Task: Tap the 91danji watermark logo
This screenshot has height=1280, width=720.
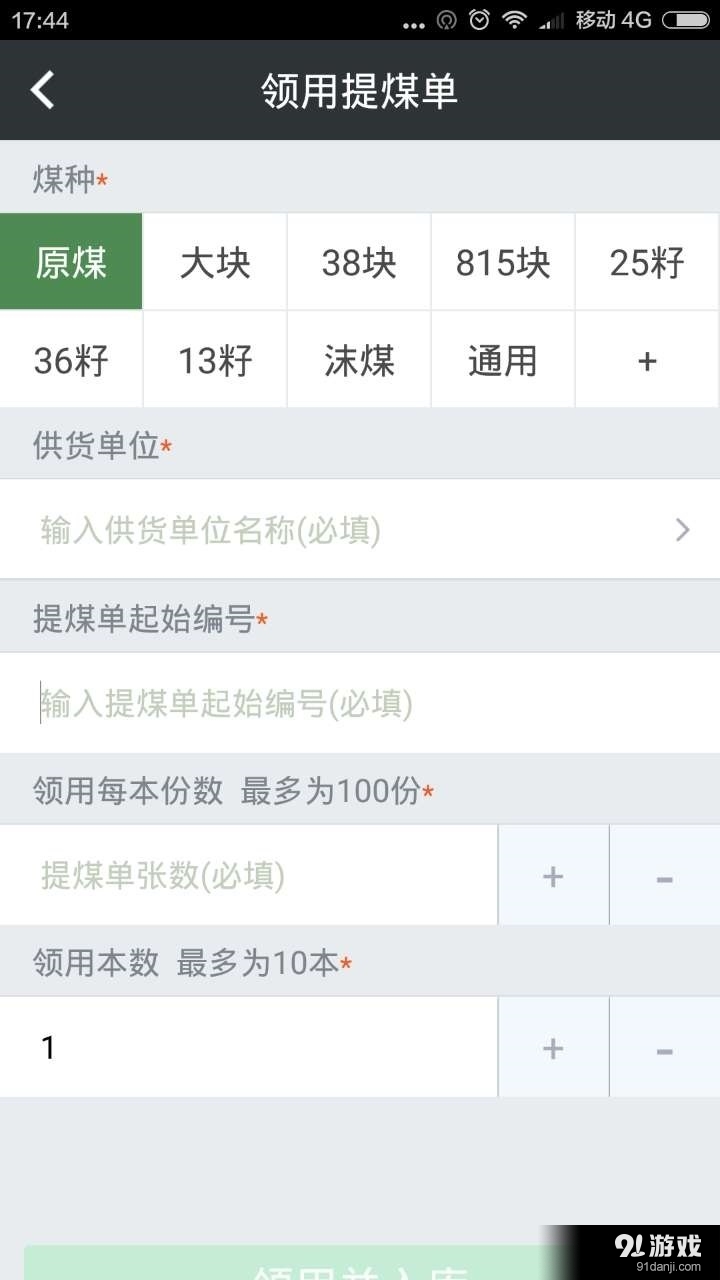Action: point(660,1245)
